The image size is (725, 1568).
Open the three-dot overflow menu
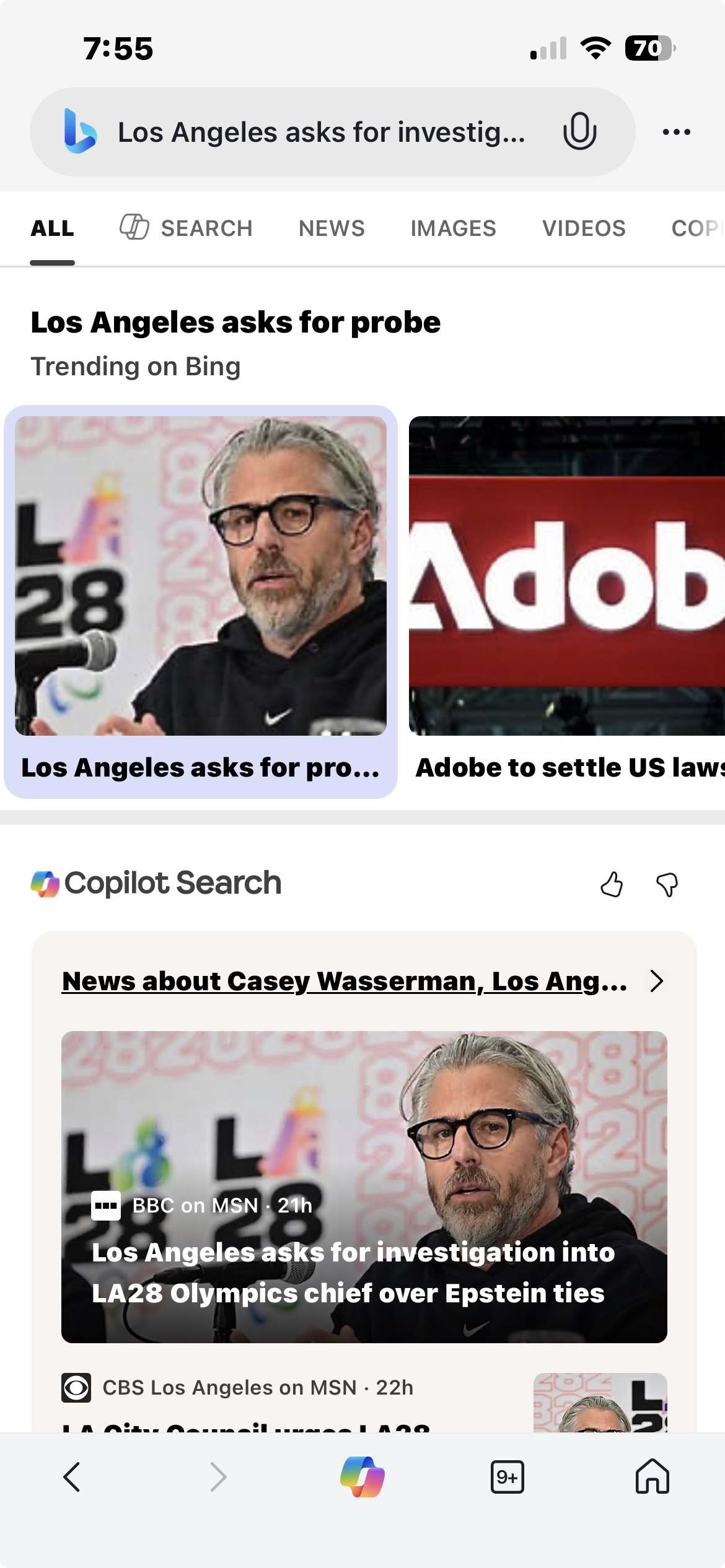coord(676,132)
